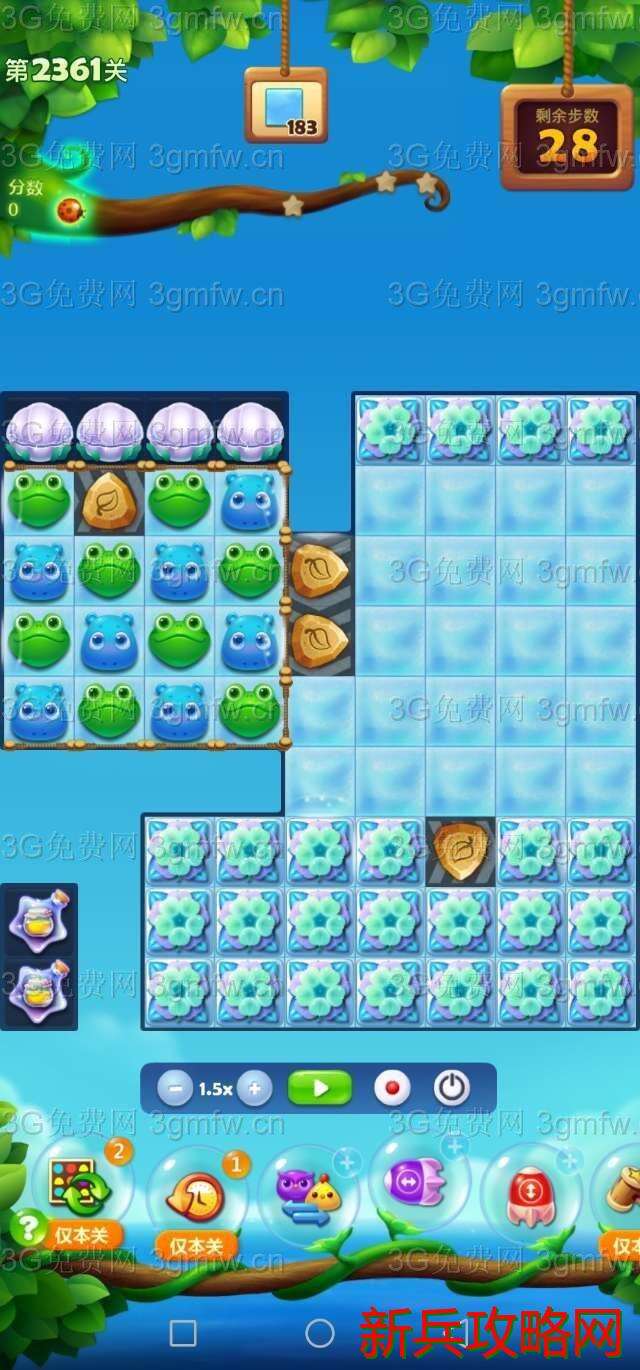Screen dimensions: 640x1370
Task: Start recording with the red dot button
Action: pos(392,1088)
